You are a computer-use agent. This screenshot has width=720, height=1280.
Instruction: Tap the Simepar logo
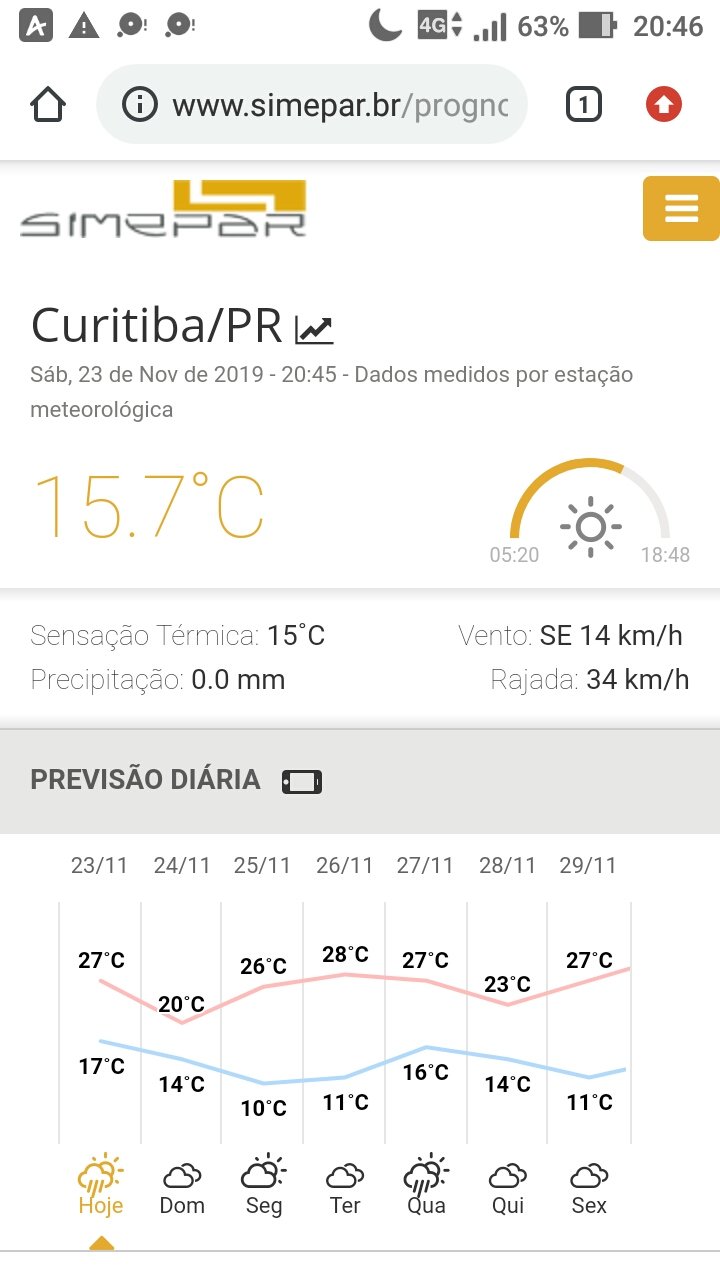tap(163, 208)
